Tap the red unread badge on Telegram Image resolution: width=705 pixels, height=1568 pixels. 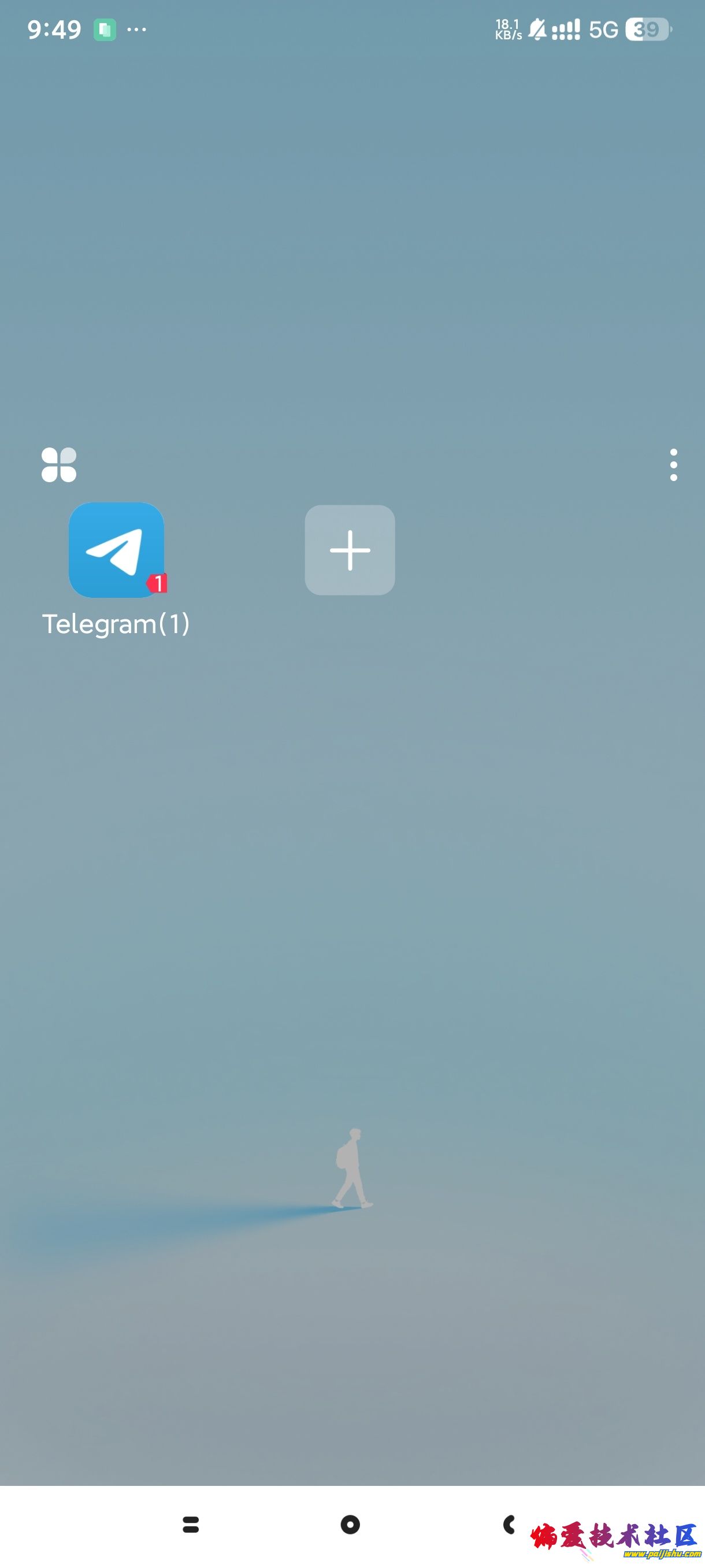click(x=158, y=583)
